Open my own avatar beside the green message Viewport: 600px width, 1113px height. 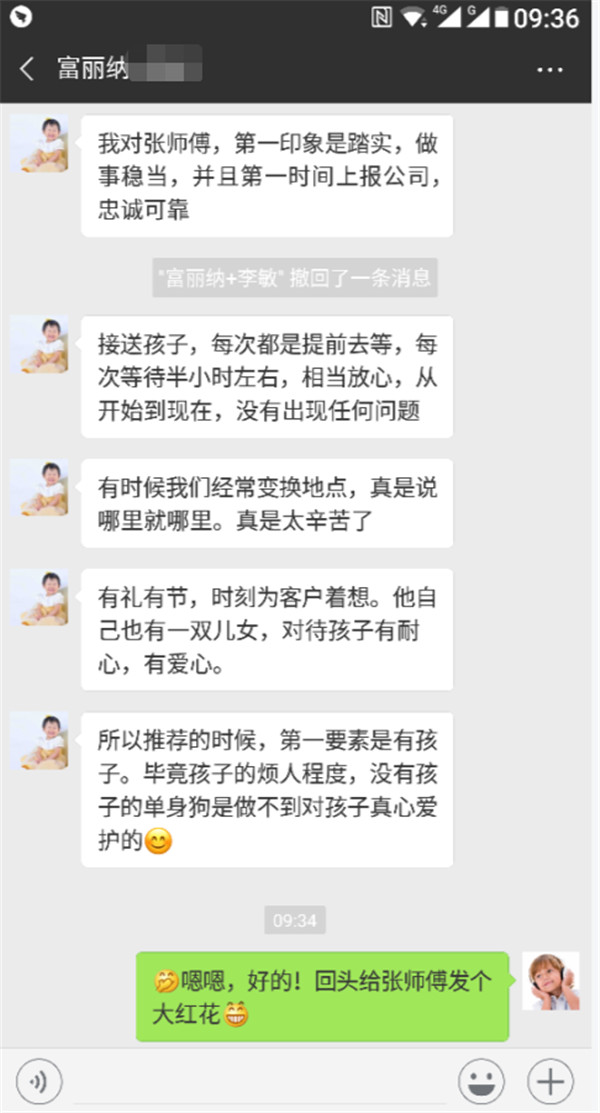coord(551,980)
